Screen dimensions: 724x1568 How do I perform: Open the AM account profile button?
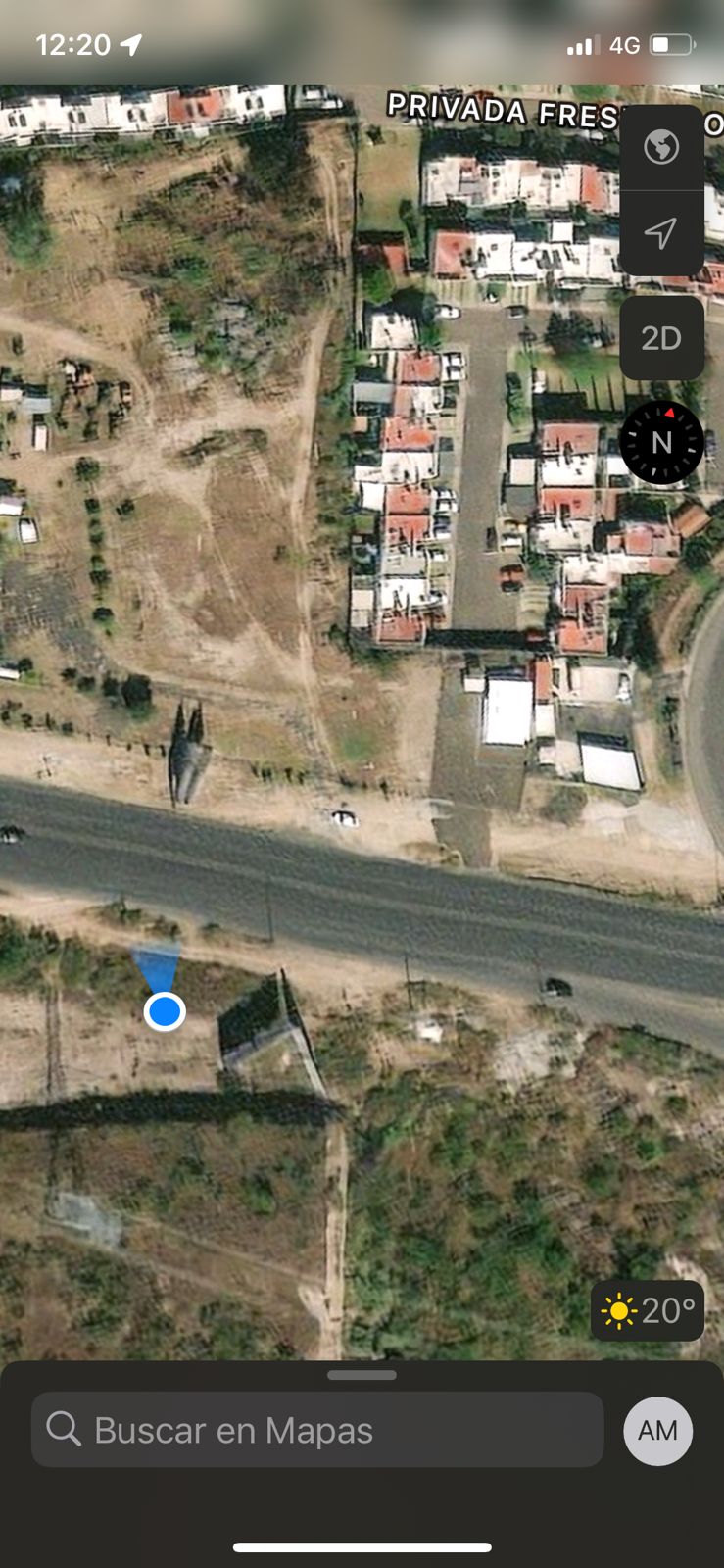[657, 1431]
